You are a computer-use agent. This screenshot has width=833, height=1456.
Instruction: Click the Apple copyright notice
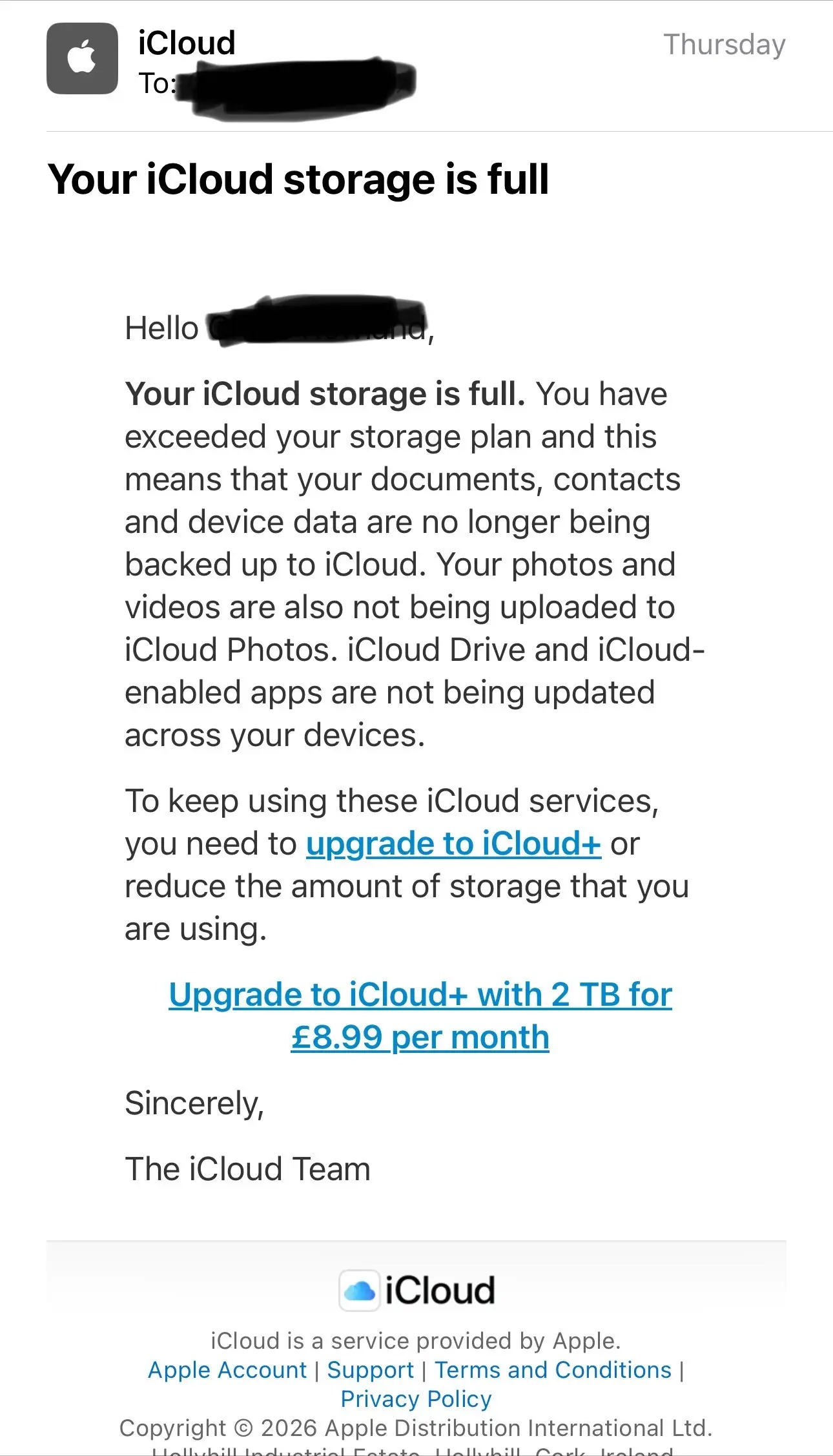pos(416,1428)
